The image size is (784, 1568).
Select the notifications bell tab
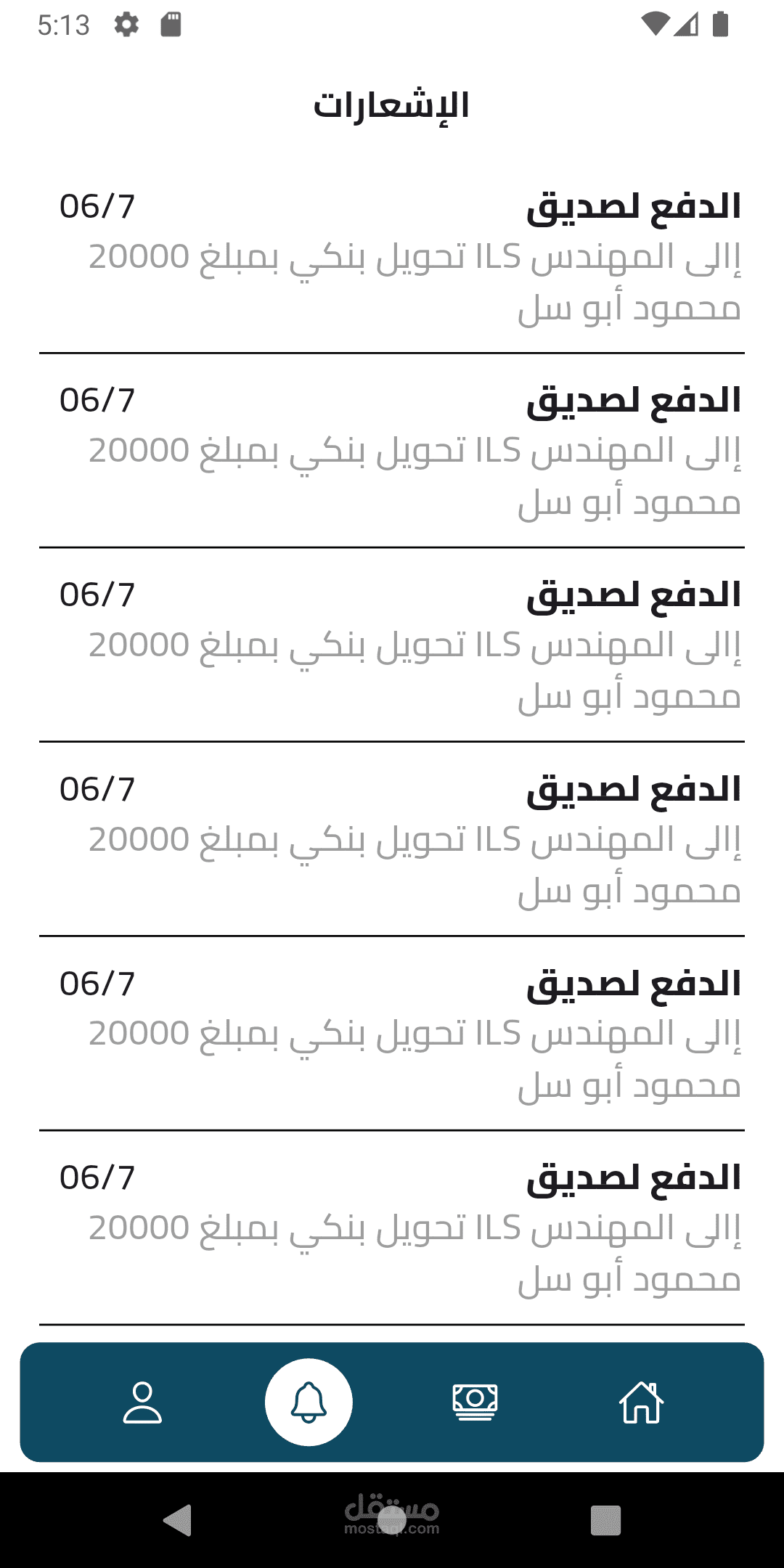pyautogui.click(x=309, y=1402)
